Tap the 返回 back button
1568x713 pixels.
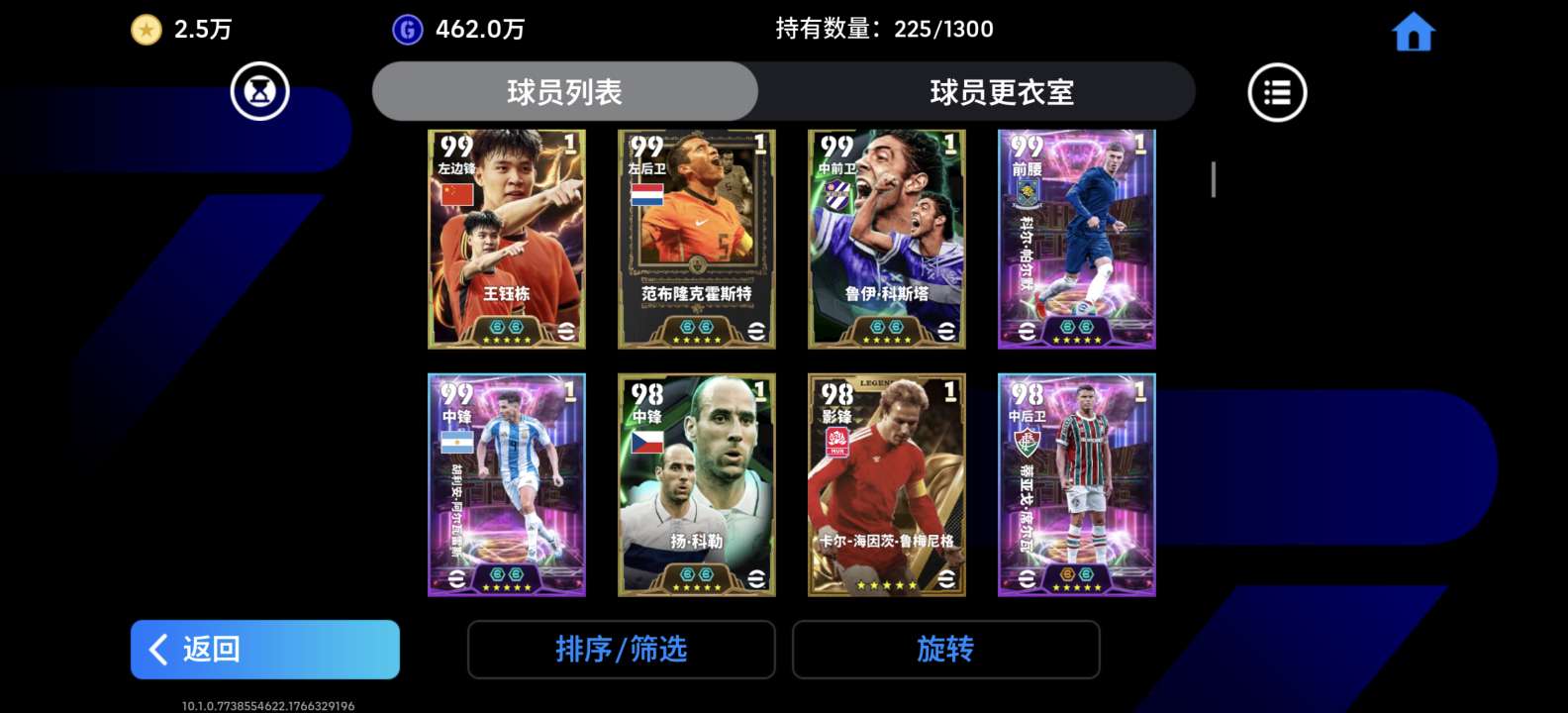point(265,650)
